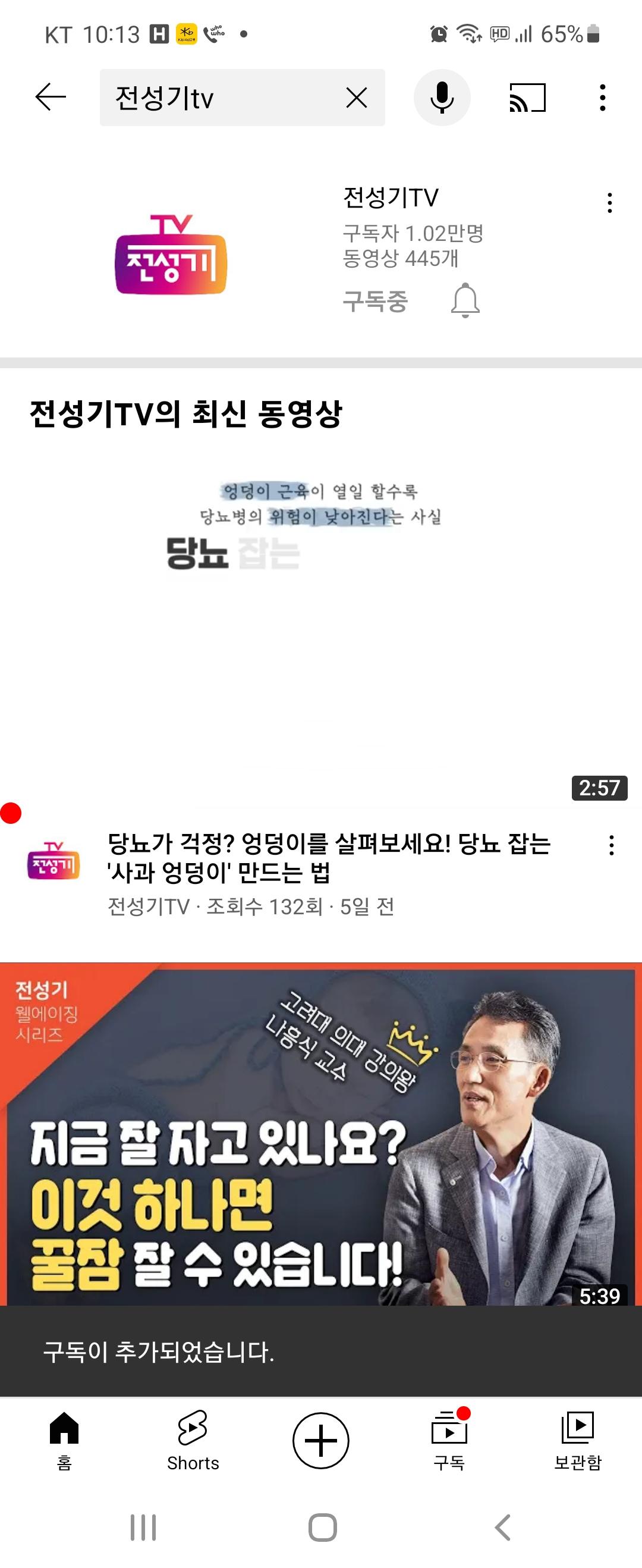Clear the search text with X
This screenshot has height=1568, width=642.
tap(356, 98)
